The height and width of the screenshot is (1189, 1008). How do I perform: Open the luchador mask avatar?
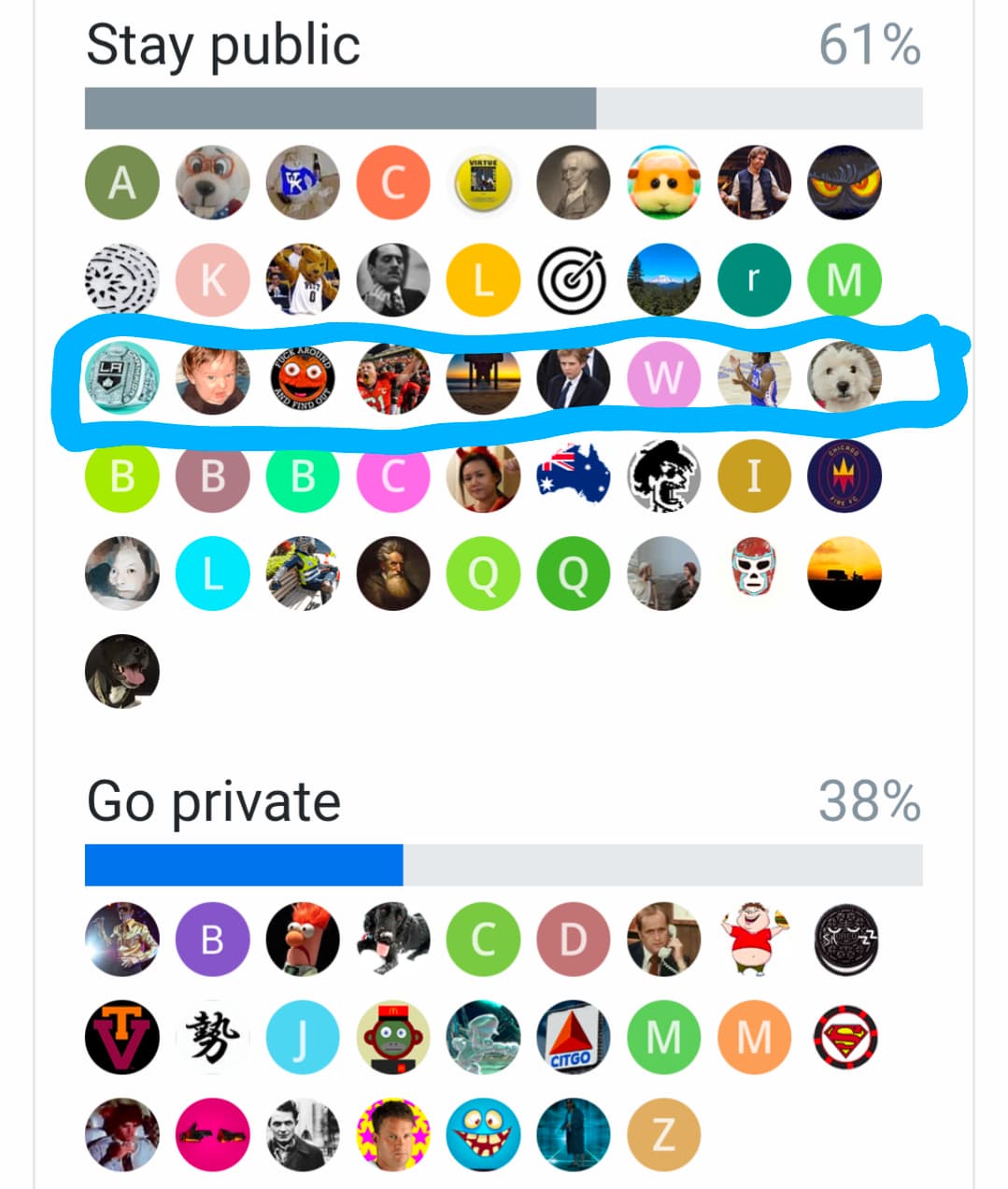[754, 573]
